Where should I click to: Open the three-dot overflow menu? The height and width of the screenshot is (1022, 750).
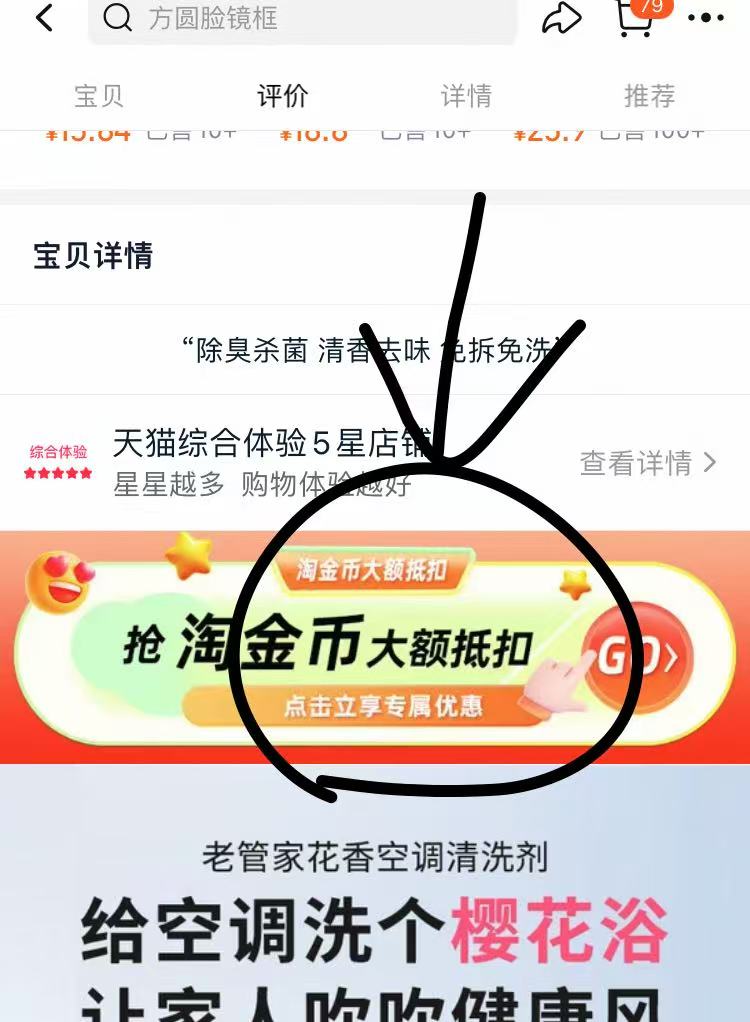coord(706,18)
